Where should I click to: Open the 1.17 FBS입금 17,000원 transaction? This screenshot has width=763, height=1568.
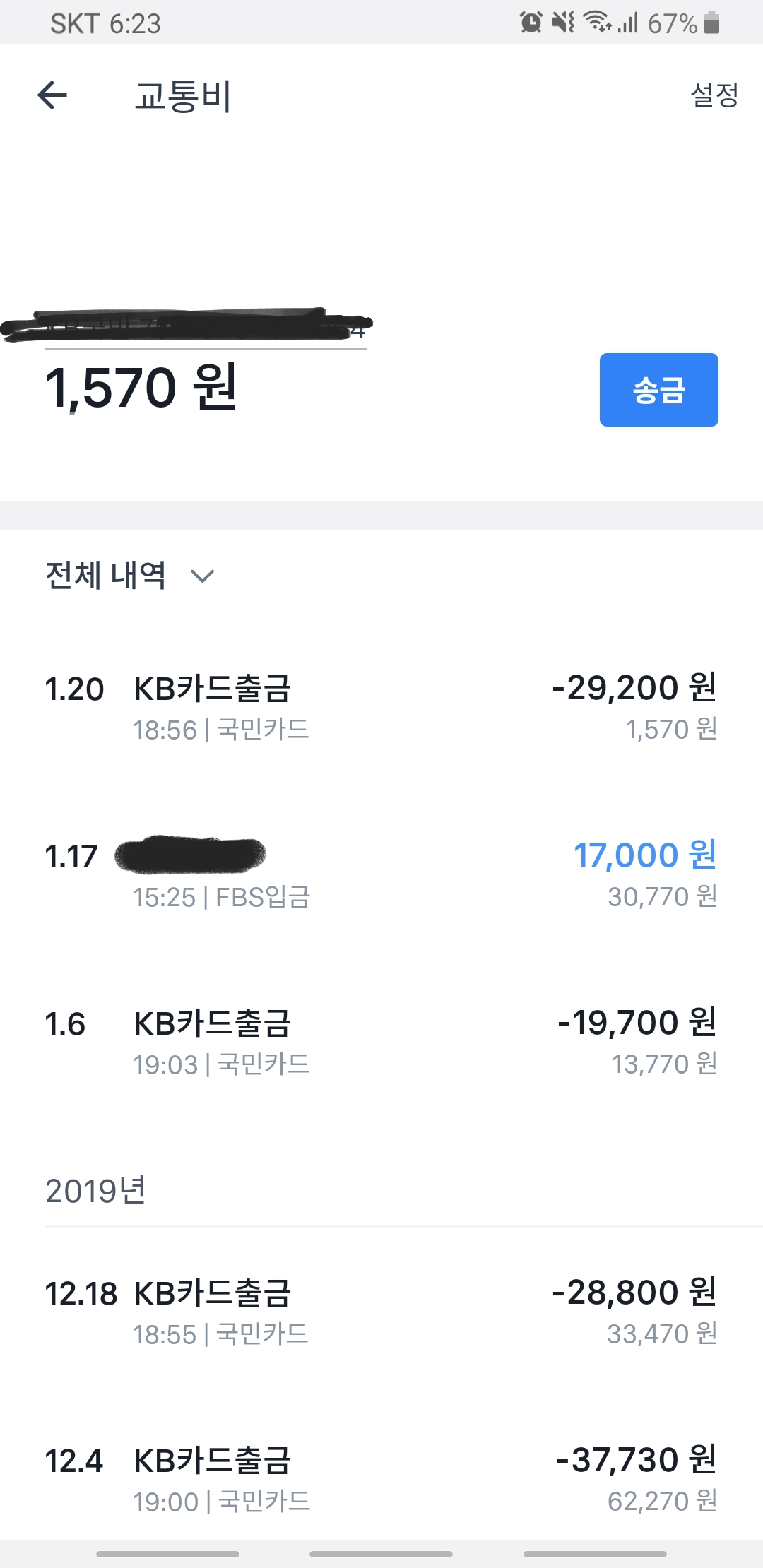[x=381, y=875]
